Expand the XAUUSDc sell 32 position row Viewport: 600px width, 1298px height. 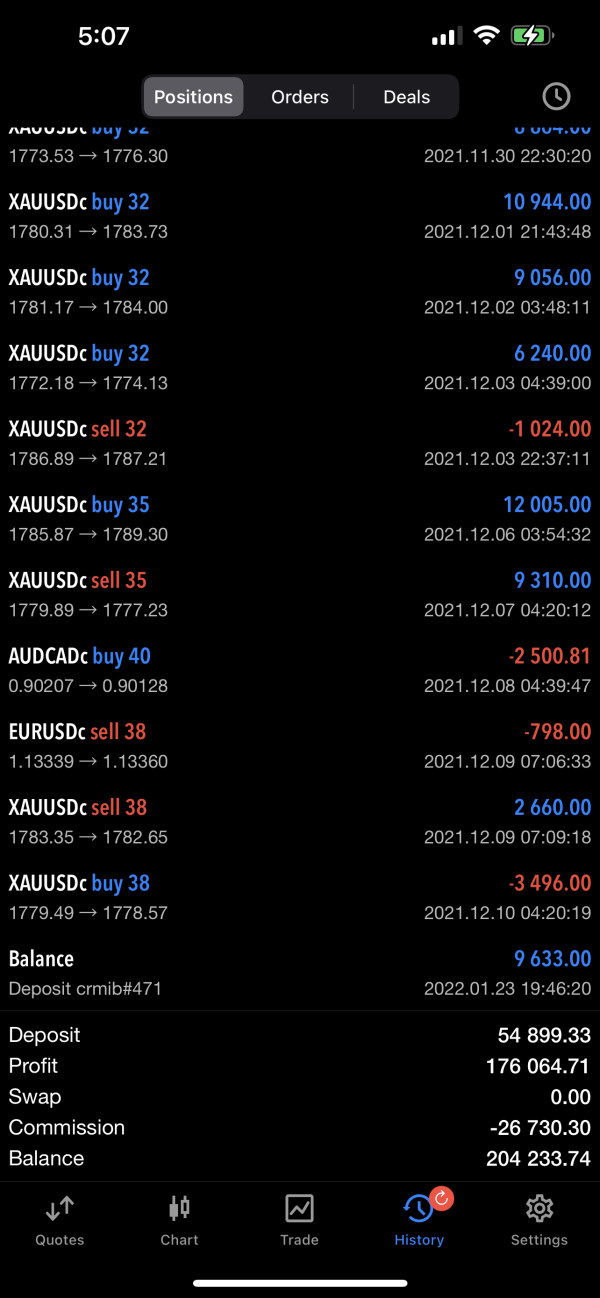[x=300, y=443]
